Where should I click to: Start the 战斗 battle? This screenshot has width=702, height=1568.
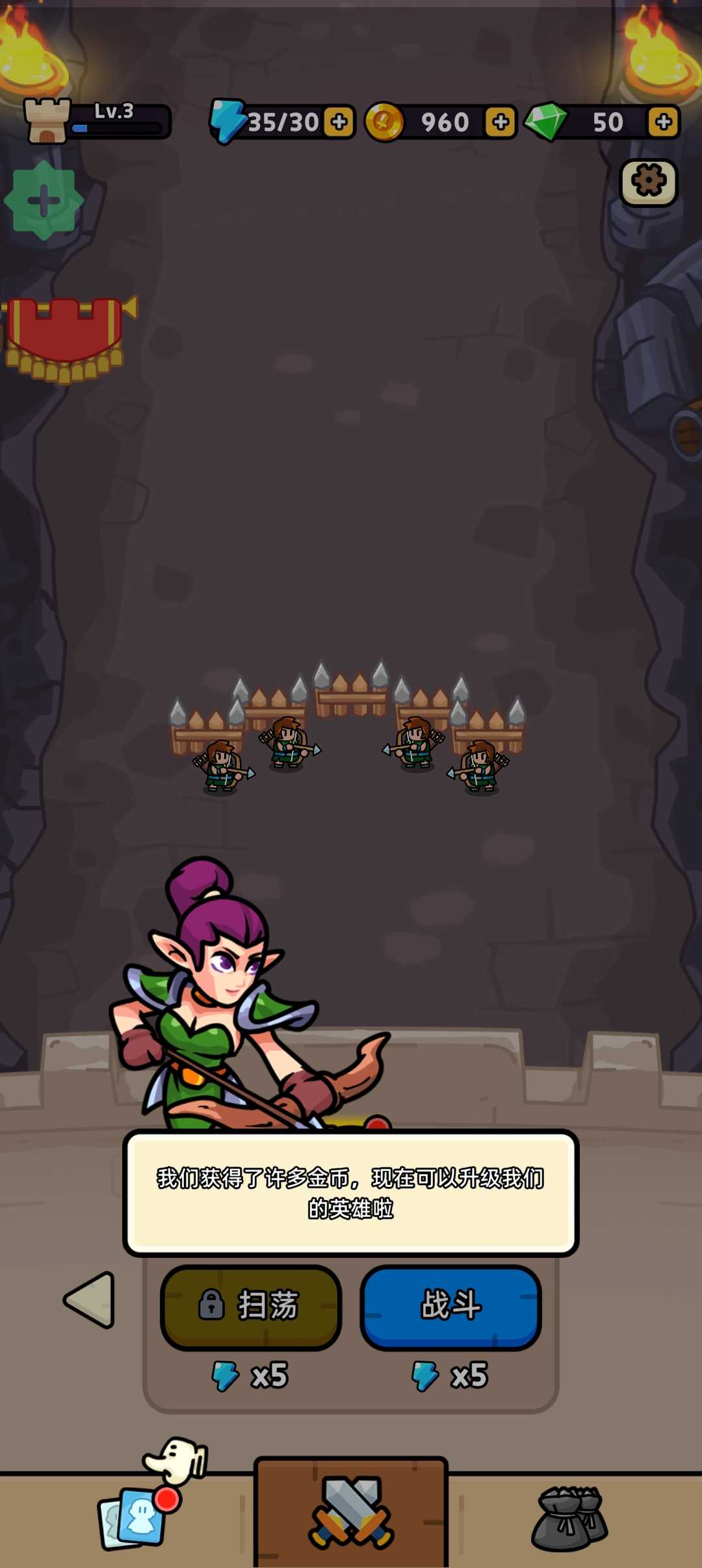450,1305
